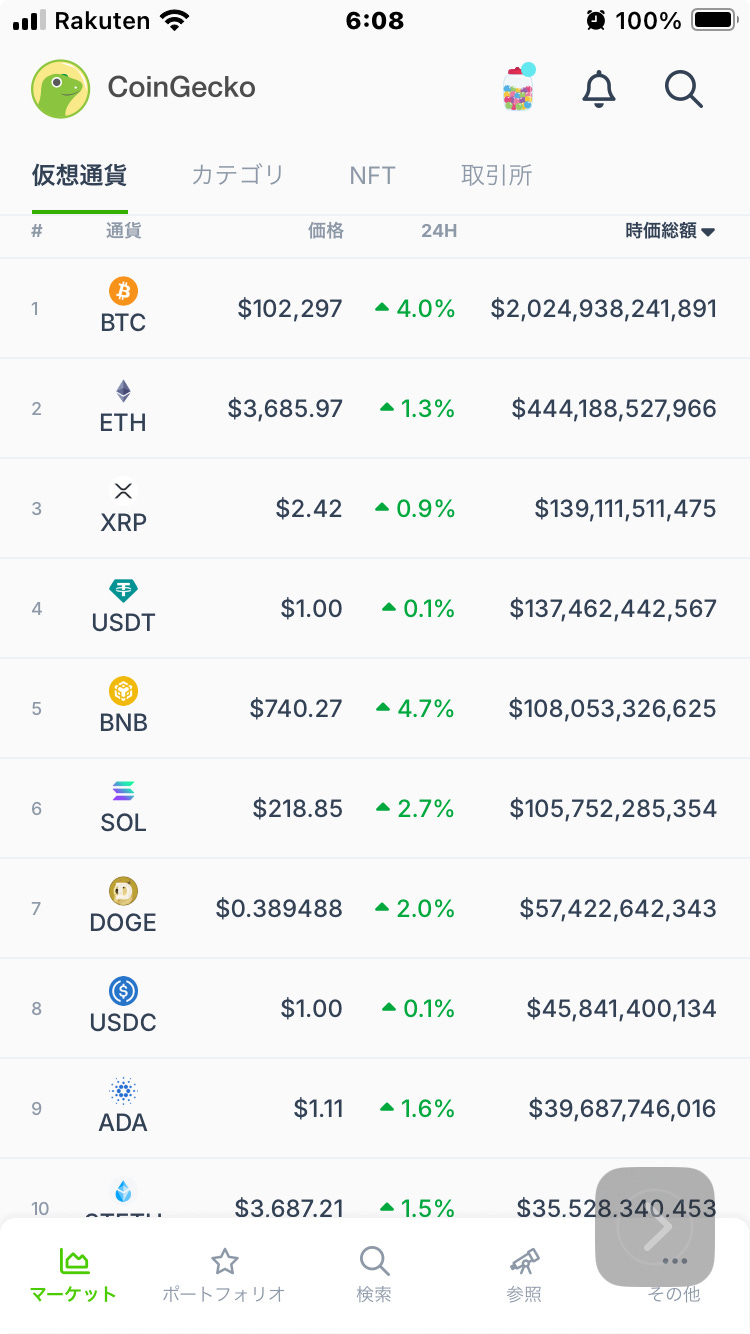Open the 検索 bottom tab
Viewport: 750px width, 1334px height.
[x=374, y=1275]
